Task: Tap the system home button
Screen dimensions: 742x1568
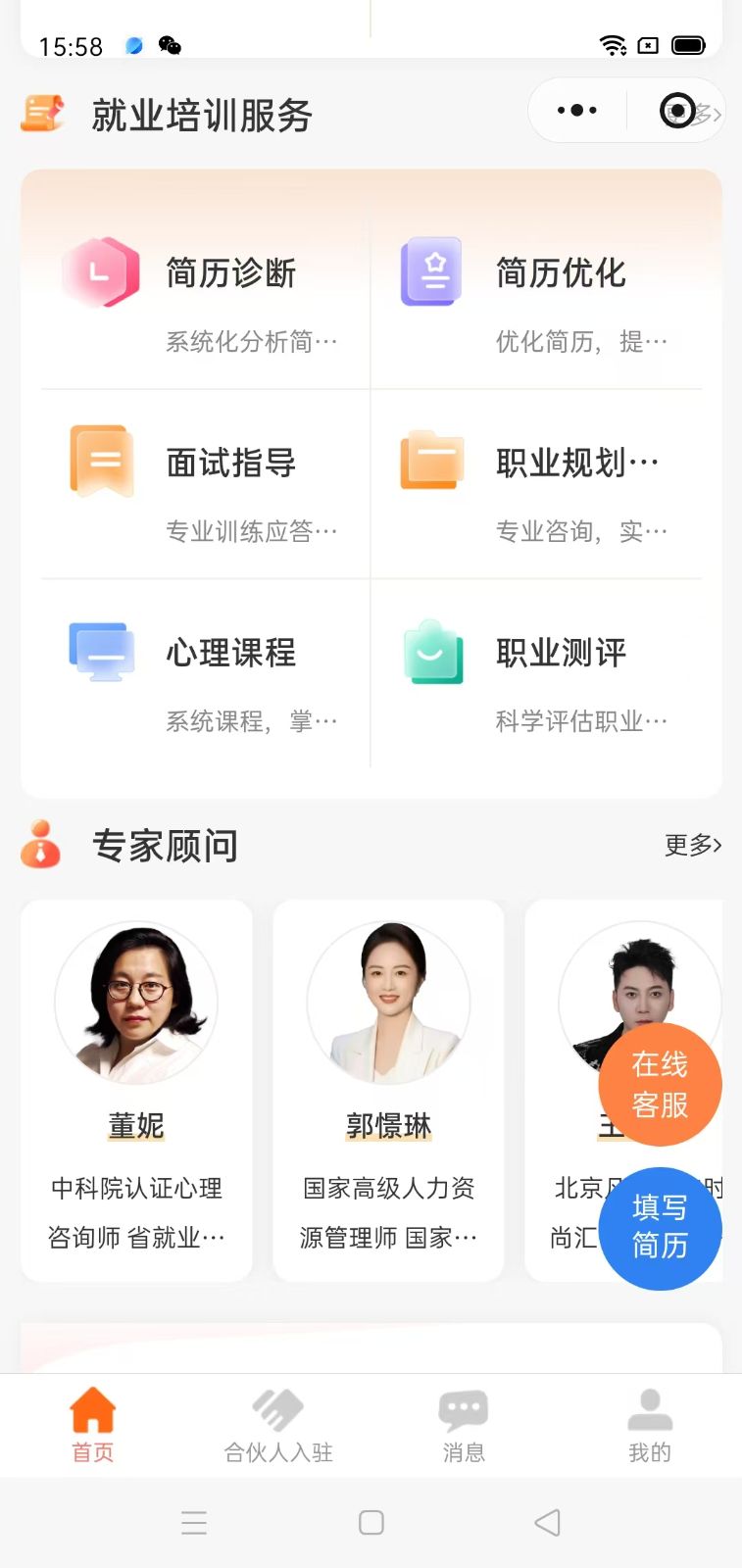Action: (371, 1522)
